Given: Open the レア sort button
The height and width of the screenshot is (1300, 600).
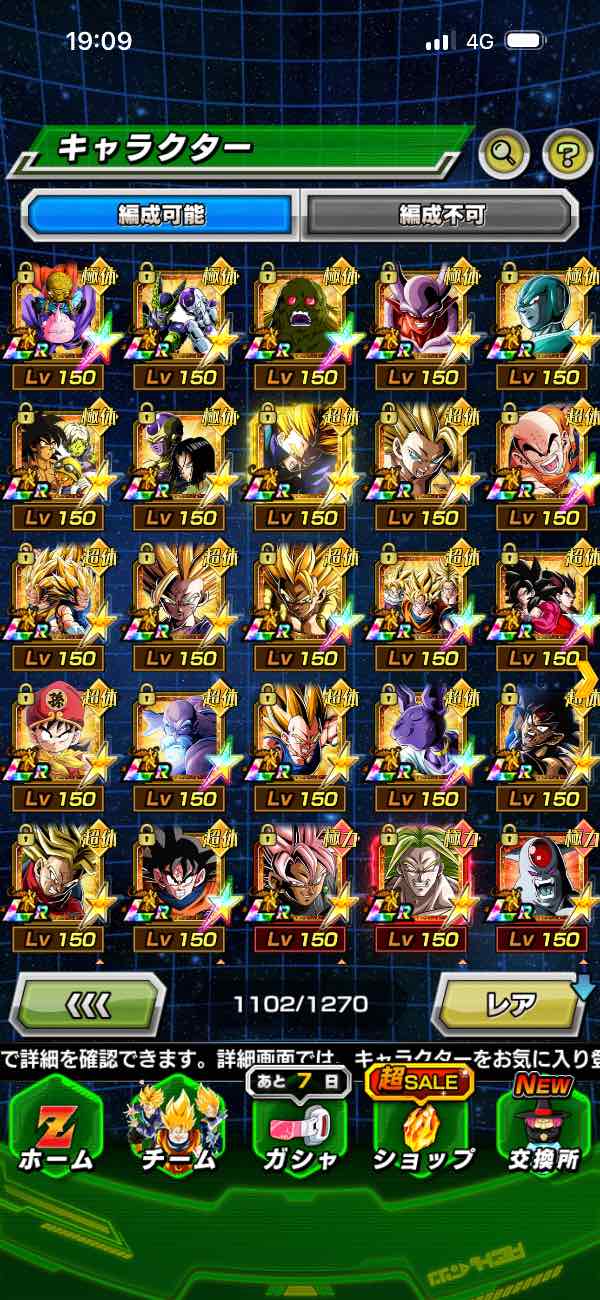Looking at the screenshot, I should click(x=510, y=1003).
